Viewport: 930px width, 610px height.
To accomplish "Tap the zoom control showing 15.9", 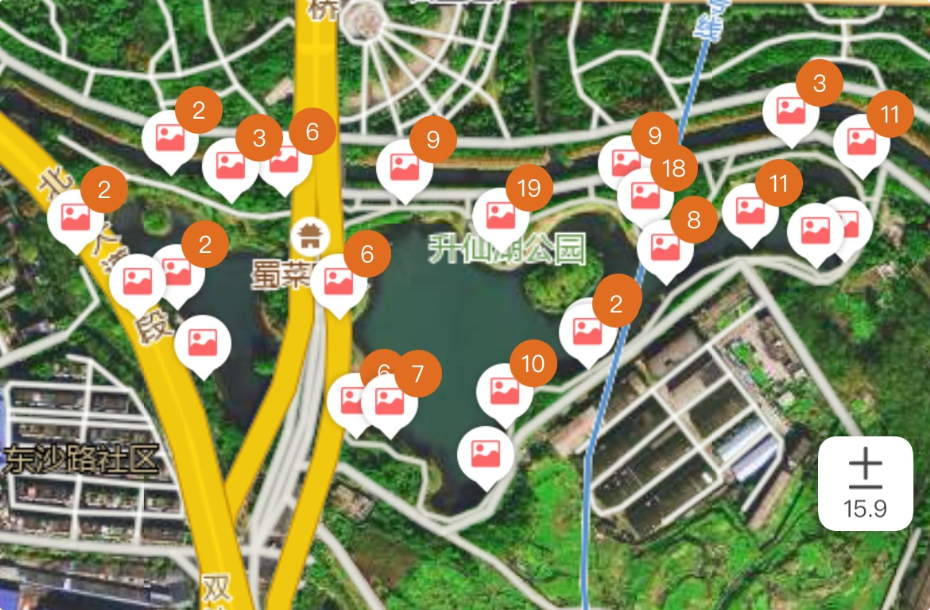I will (x=865, y=483).
